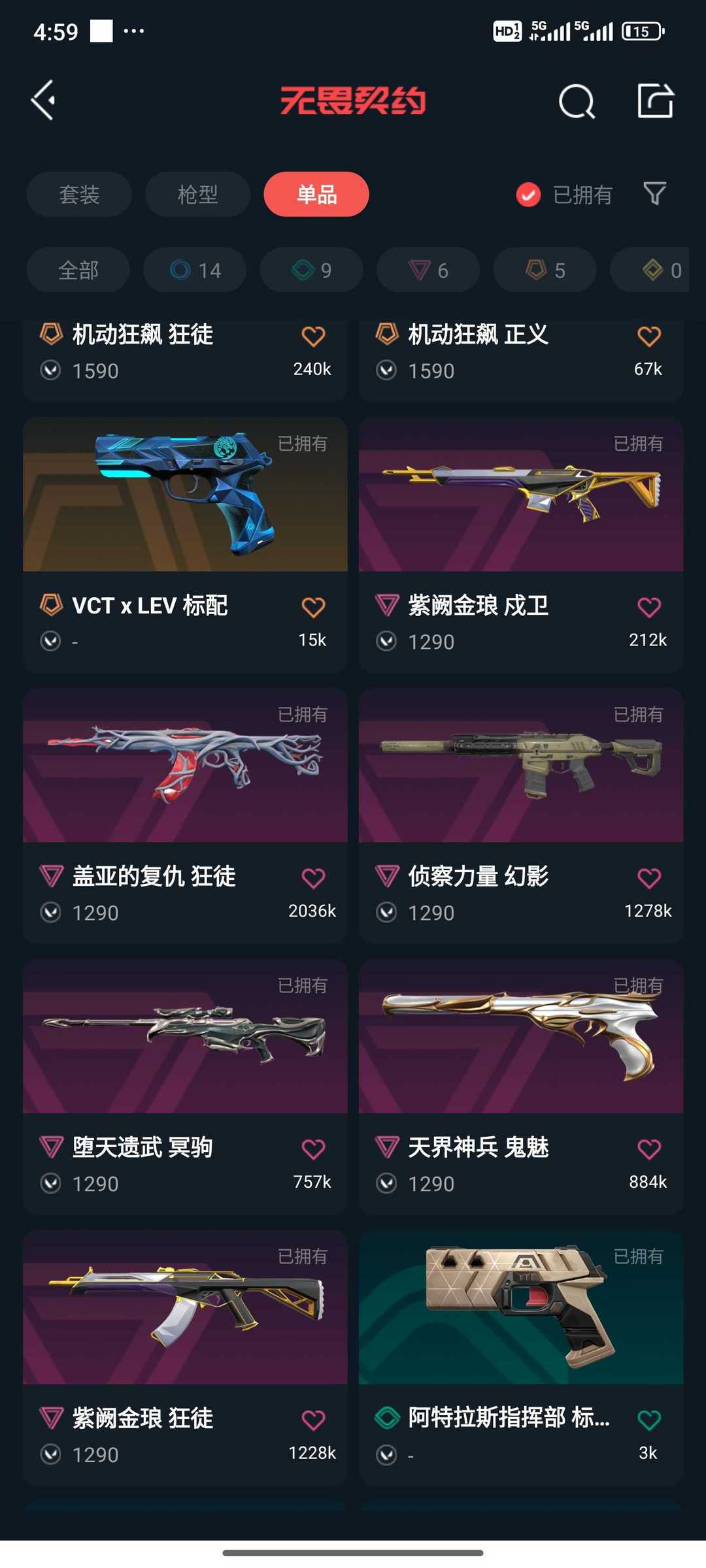Like the 阿特拉斯指挥部 skin
The height and width of the screenshot is (1568, 706).
coord(649,1420)
